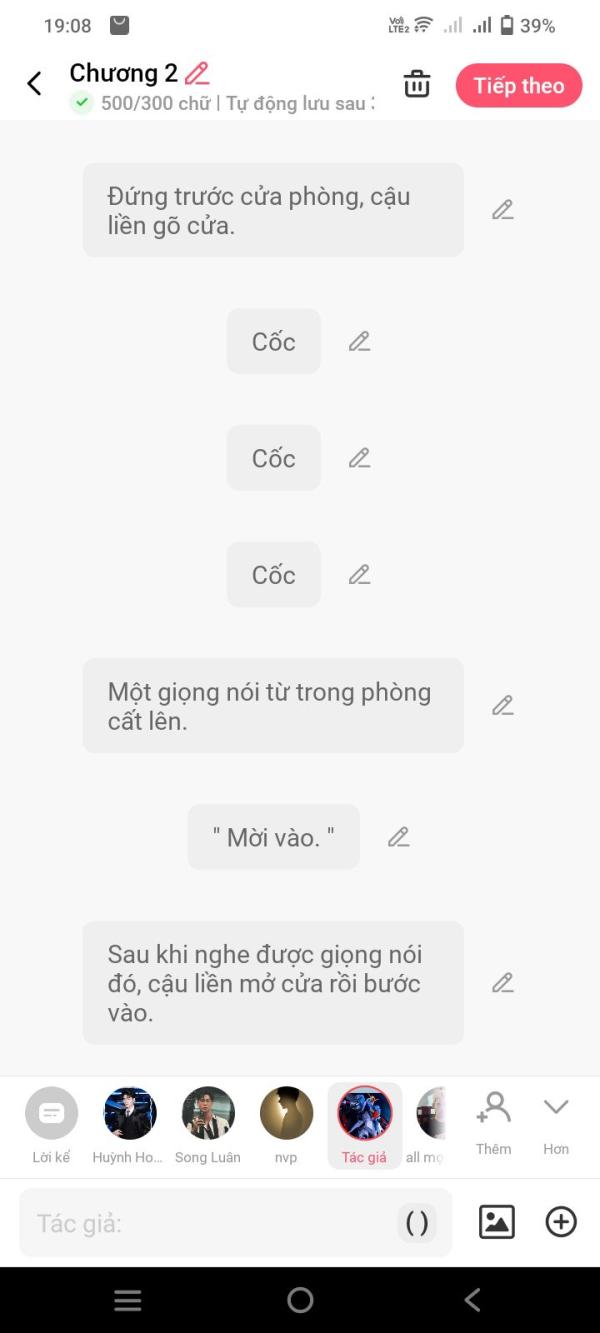The width and height of the screenshot is (600, 1333).
Task: Select the Huỳnh Ho... character
Action: 129,1126
